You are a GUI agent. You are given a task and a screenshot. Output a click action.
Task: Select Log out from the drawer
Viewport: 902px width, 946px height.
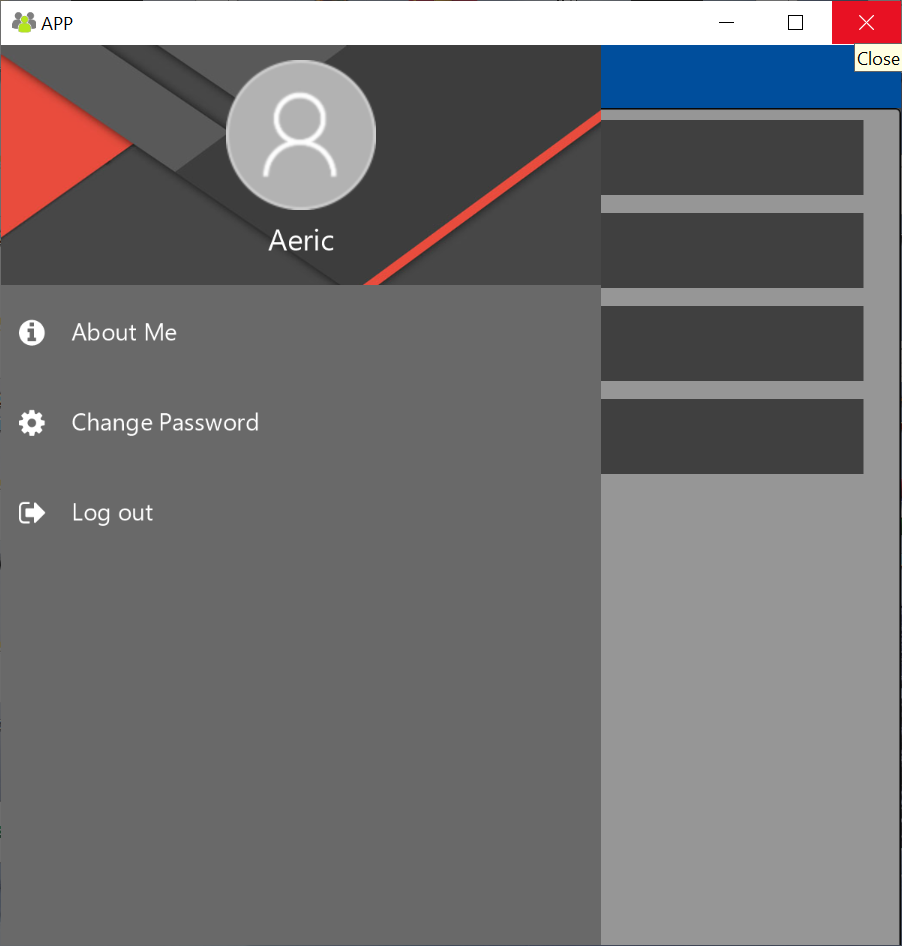point(112,513)
